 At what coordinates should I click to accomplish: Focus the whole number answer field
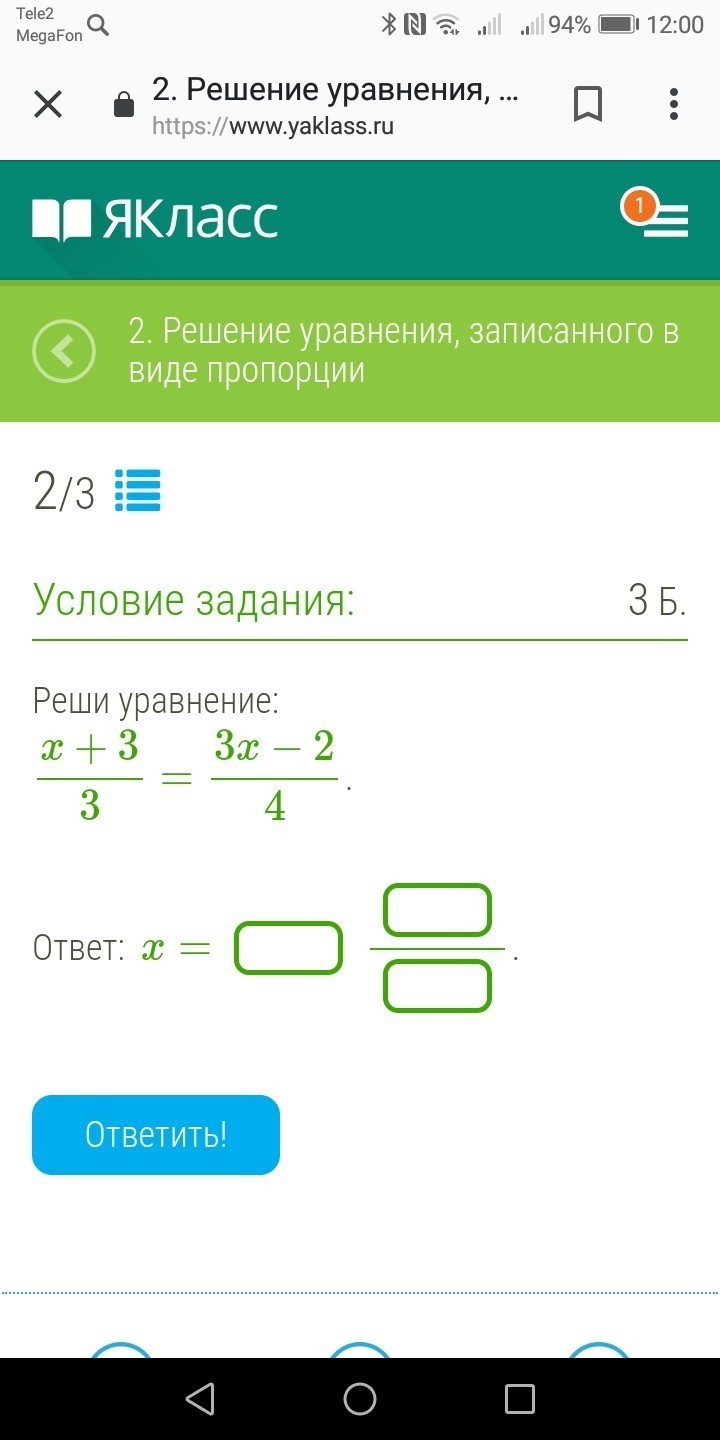point(288,948)
